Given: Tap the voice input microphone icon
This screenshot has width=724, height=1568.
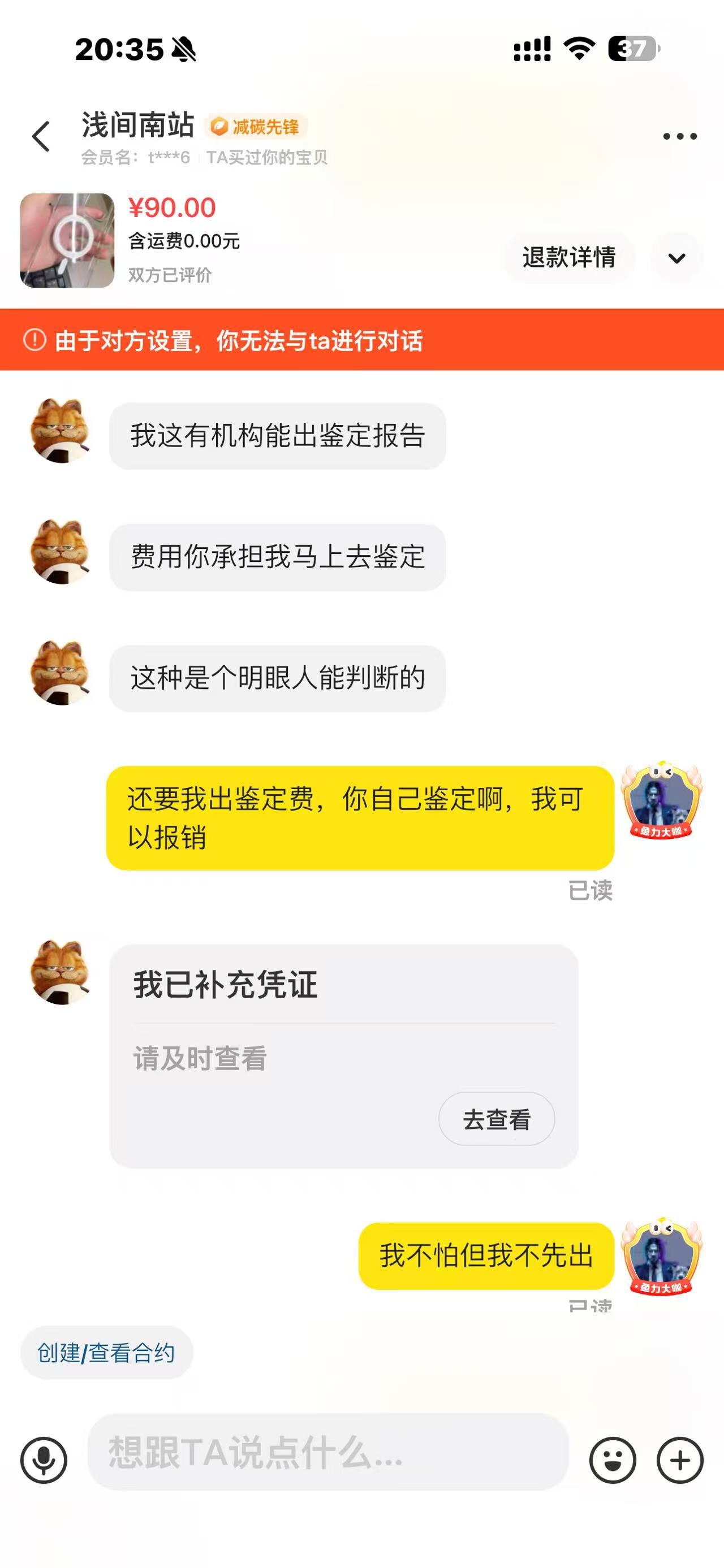Looking at the screenshot, I should click(x=44, y=1459).
